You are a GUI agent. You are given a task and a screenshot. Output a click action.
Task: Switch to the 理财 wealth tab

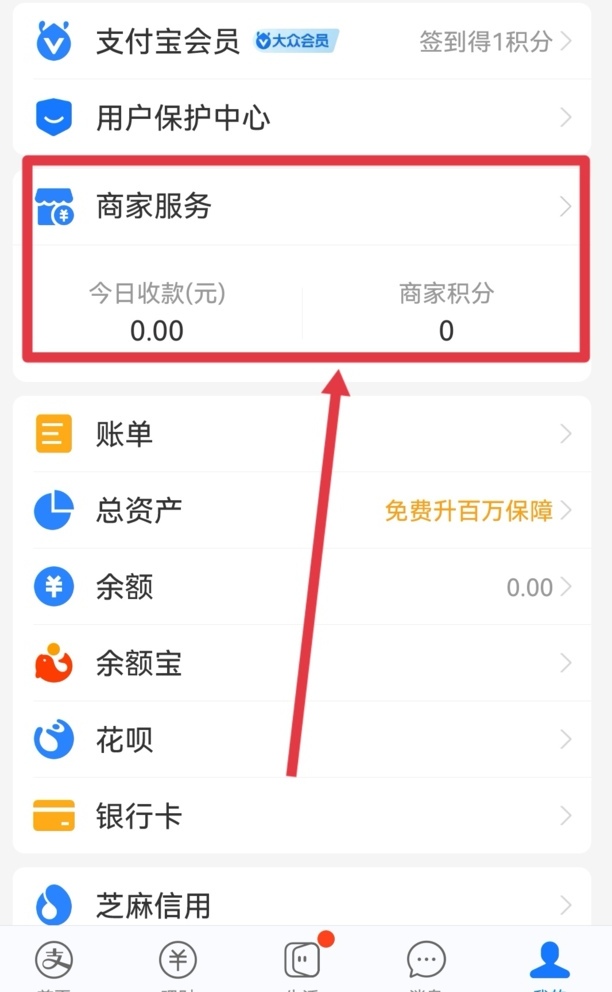pos(177,962)
